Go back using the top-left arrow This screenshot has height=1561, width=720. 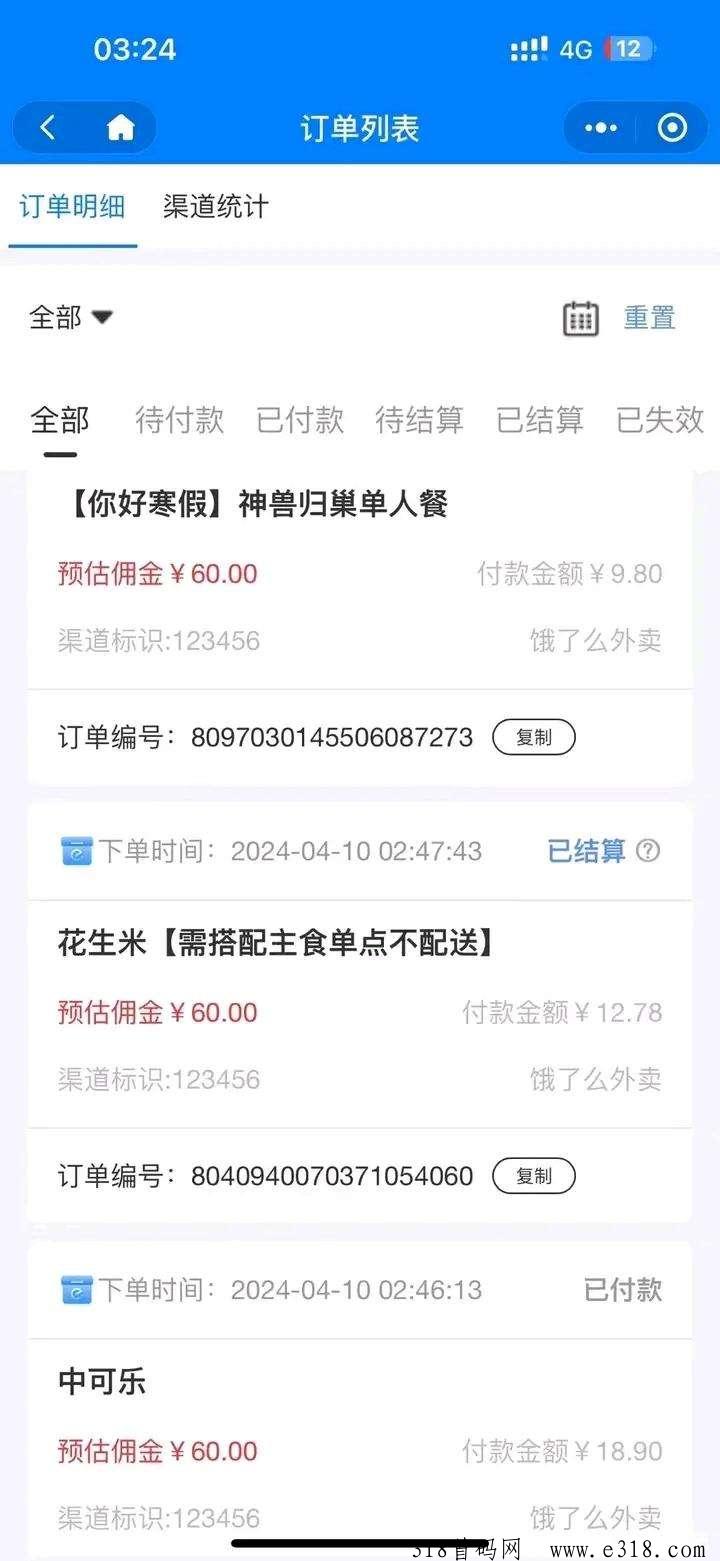47,128
